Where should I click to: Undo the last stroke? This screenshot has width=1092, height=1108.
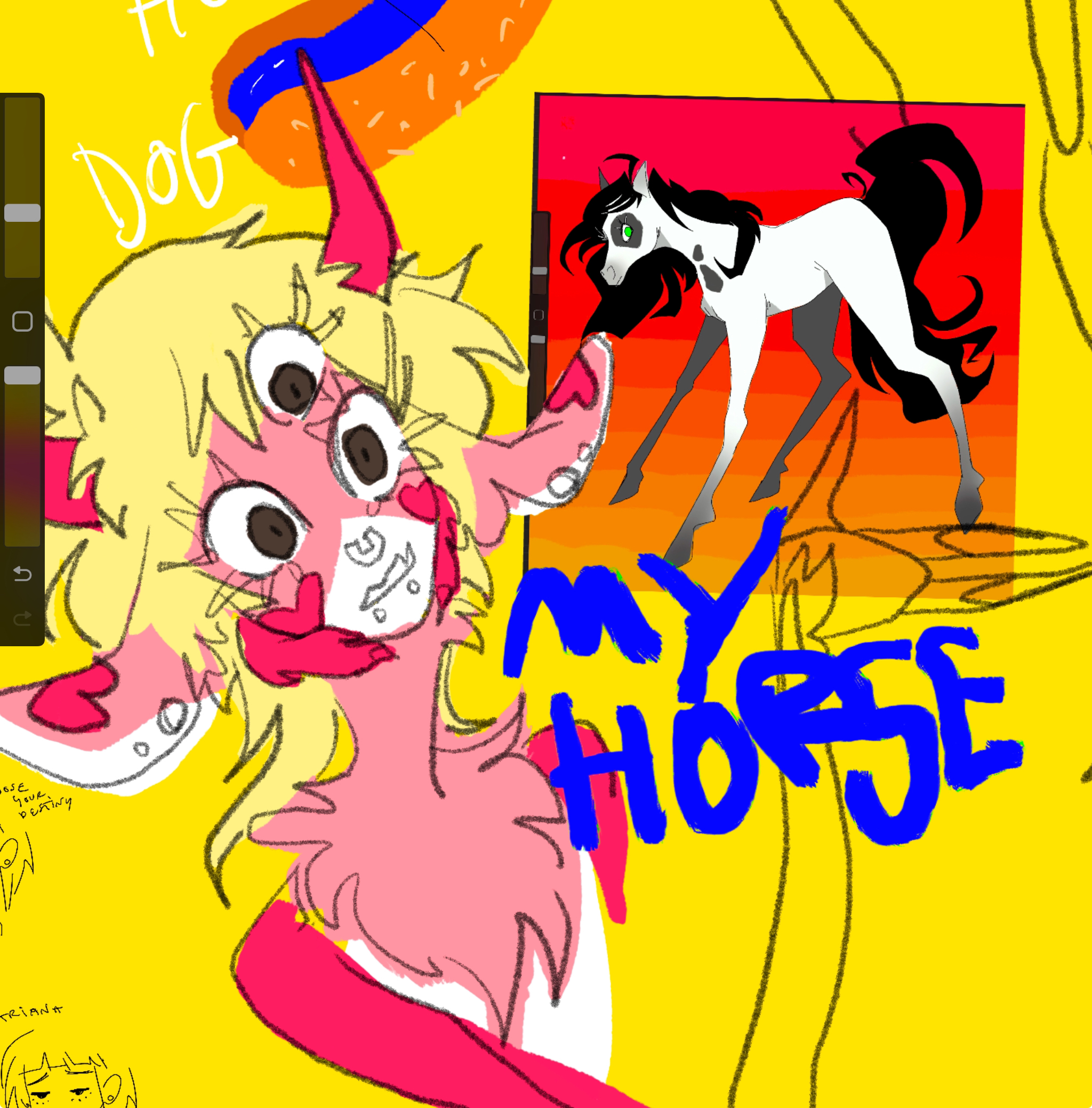point(22,574)
